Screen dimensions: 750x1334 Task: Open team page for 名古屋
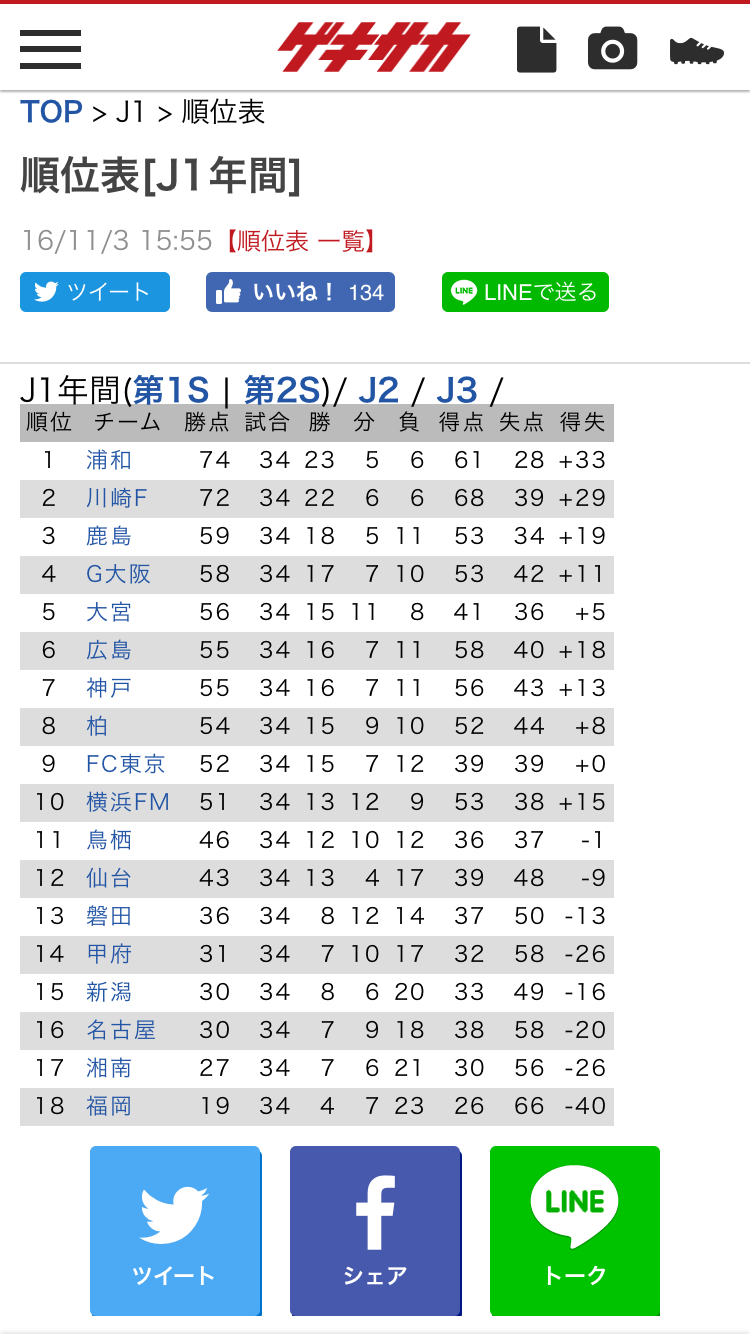pyautogui.click(x=120, y=1030)
